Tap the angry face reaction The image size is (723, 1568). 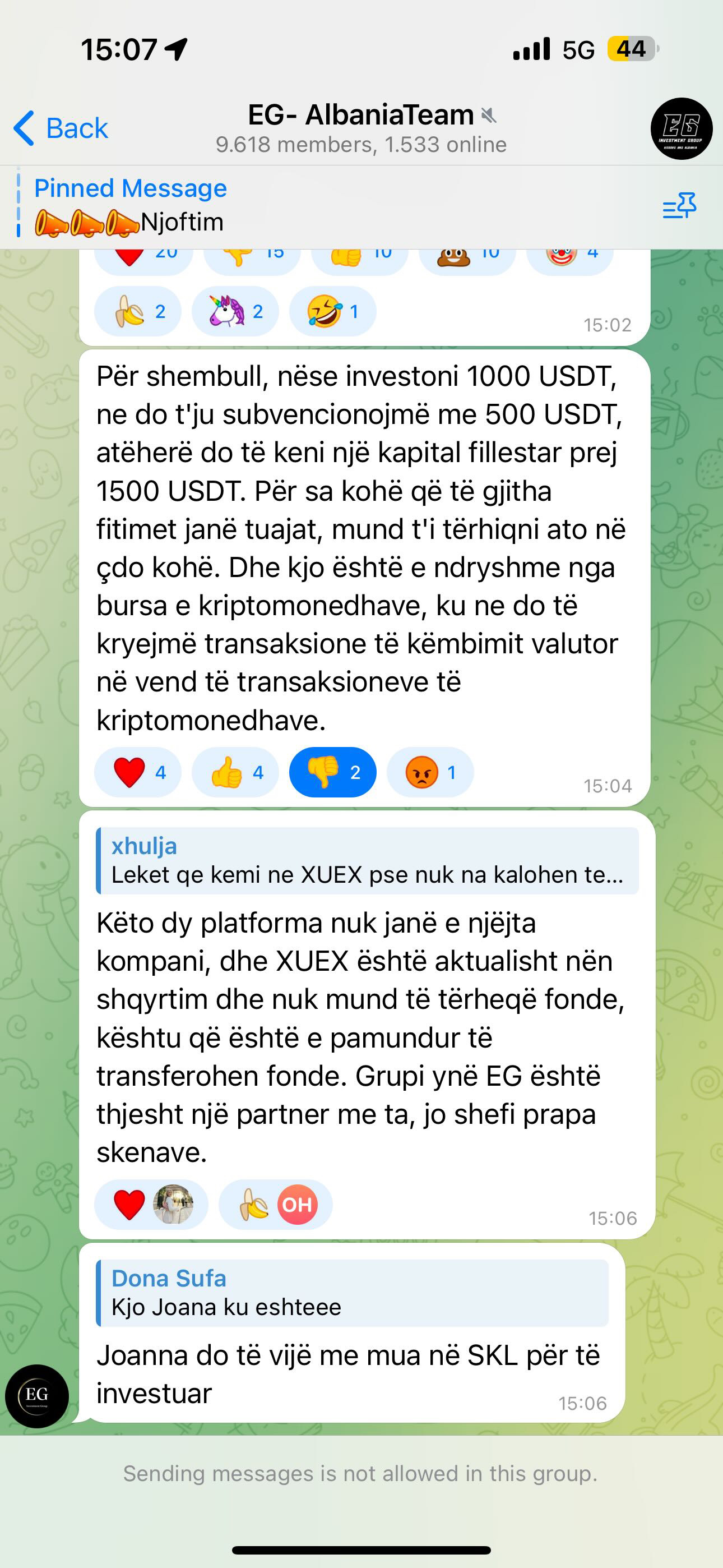coord(430,772)
